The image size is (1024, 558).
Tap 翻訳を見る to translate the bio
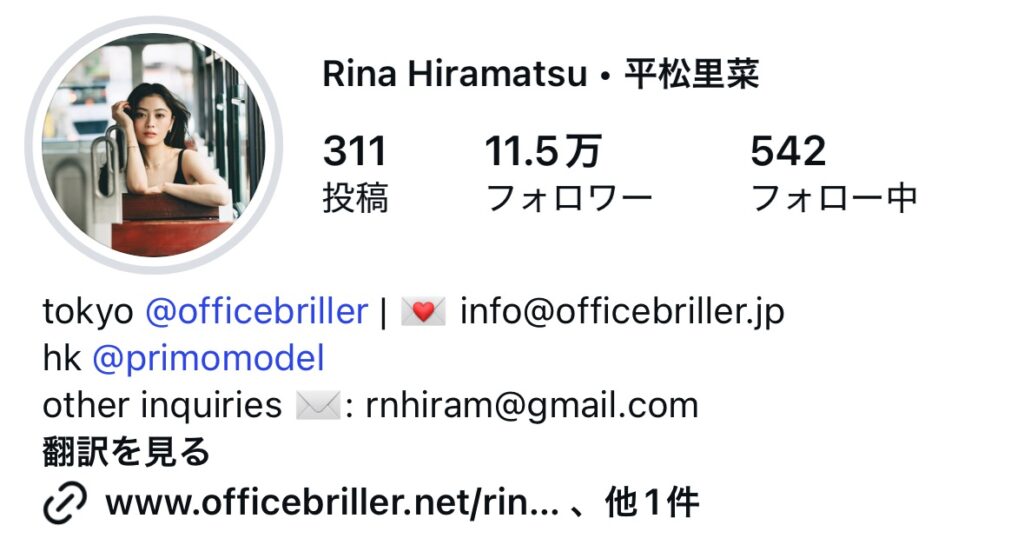coord(126,452)
